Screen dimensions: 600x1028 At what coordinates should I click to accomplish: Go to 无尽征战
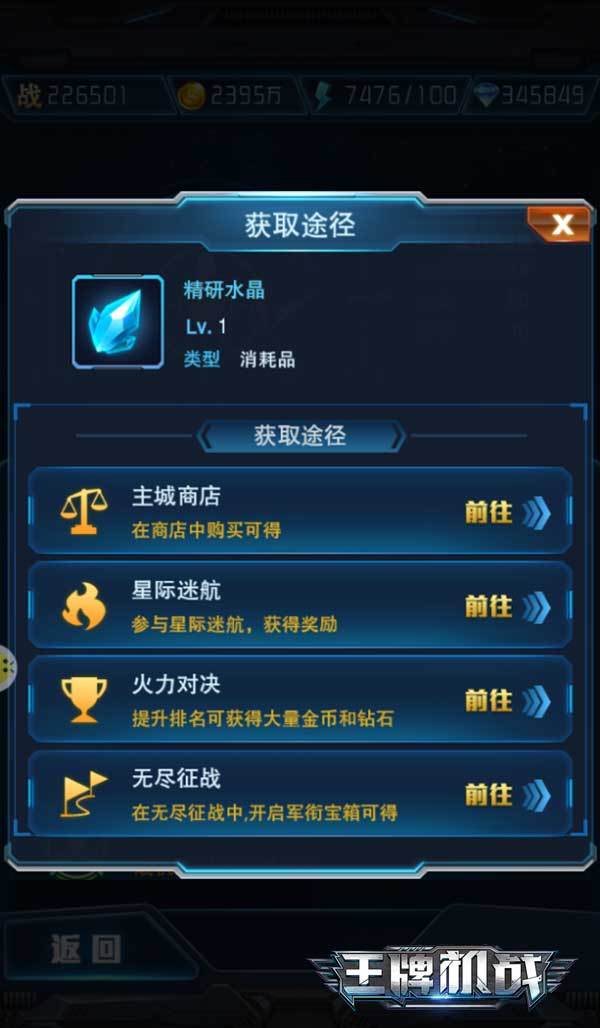point(507,794)
